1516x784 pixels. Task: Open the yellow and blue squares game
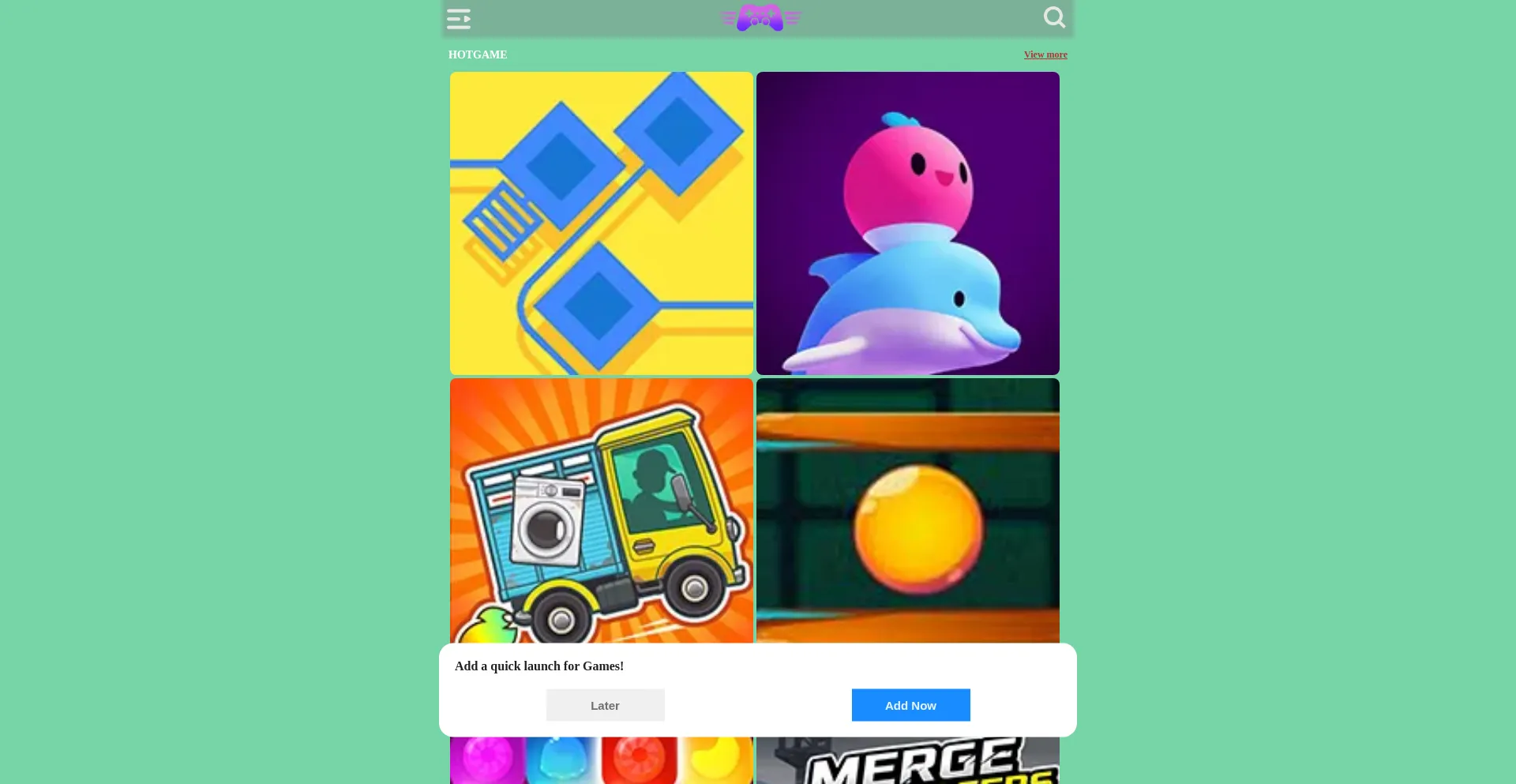pos(601,223)
